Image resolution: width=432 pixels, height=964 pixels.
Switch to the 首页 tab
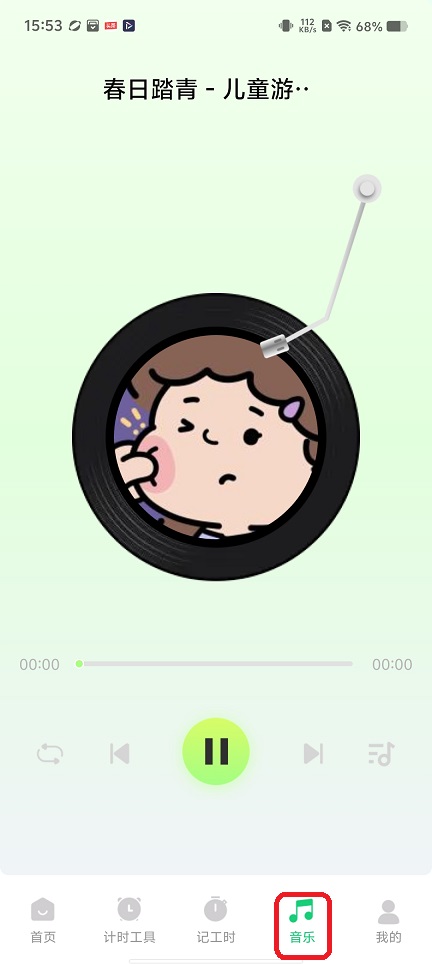point(43,920)
